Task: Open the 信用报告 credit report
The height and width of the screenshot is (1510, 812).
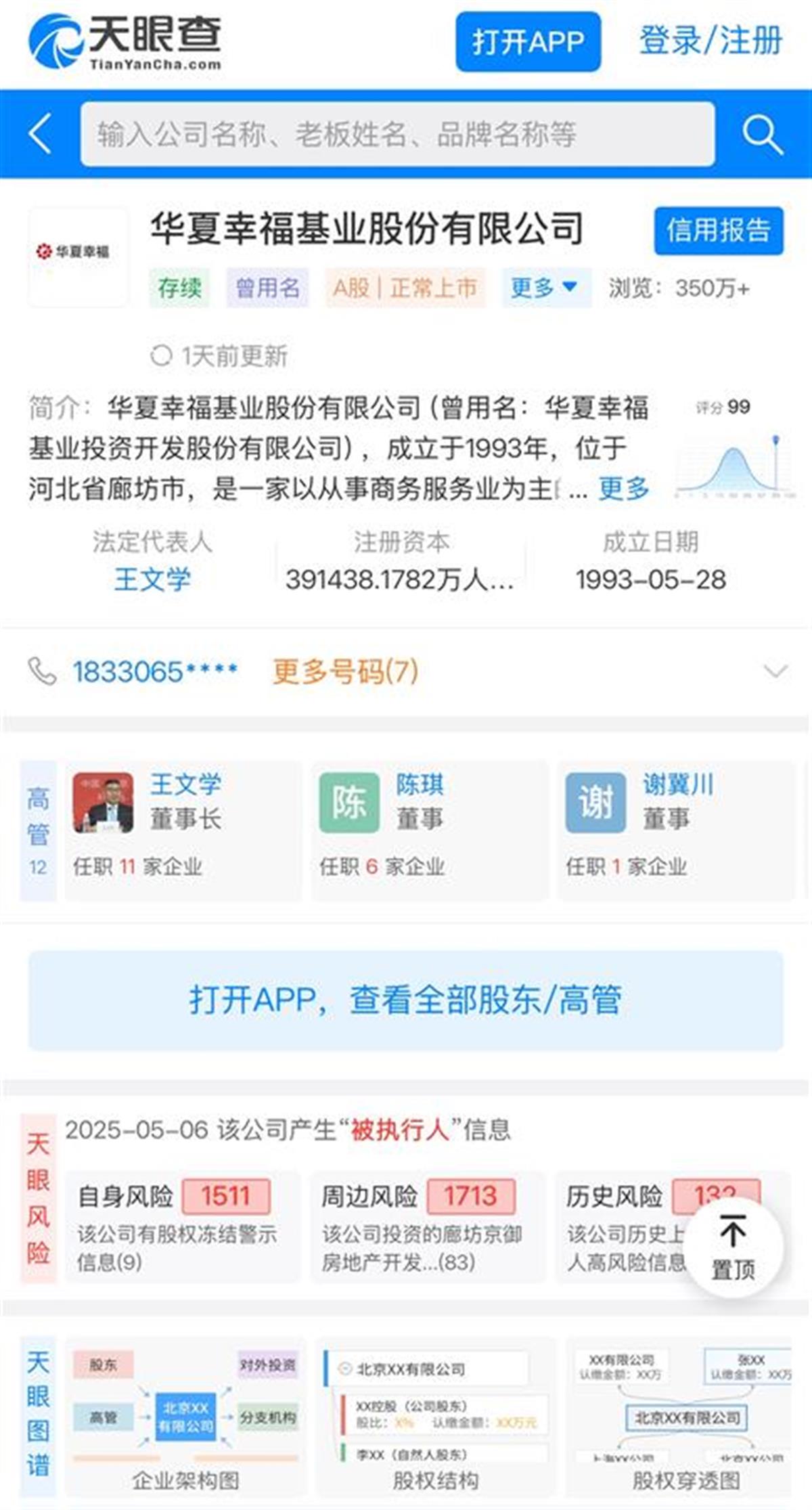Action: pos(718,231)
